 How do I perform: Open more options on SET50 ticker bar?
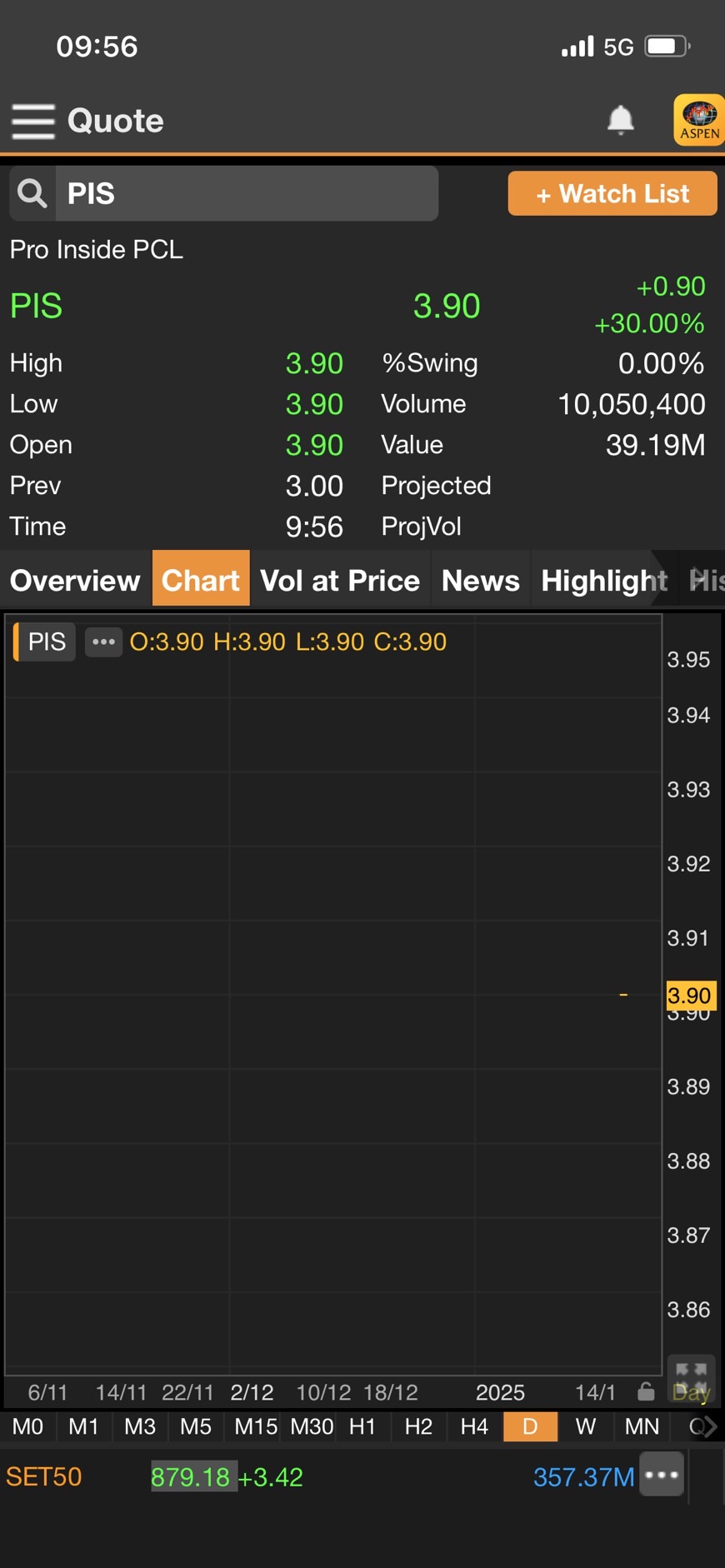[x=662, y=1475]
